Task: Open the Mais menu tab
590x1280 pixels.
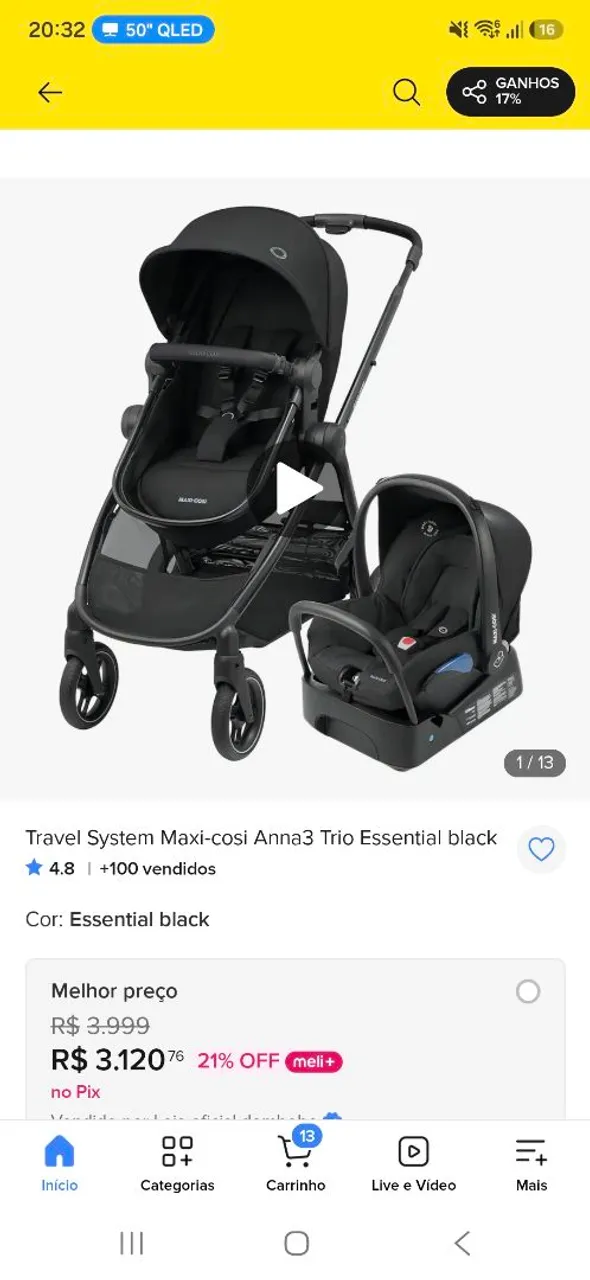Action: click(x=531, y=1164)
